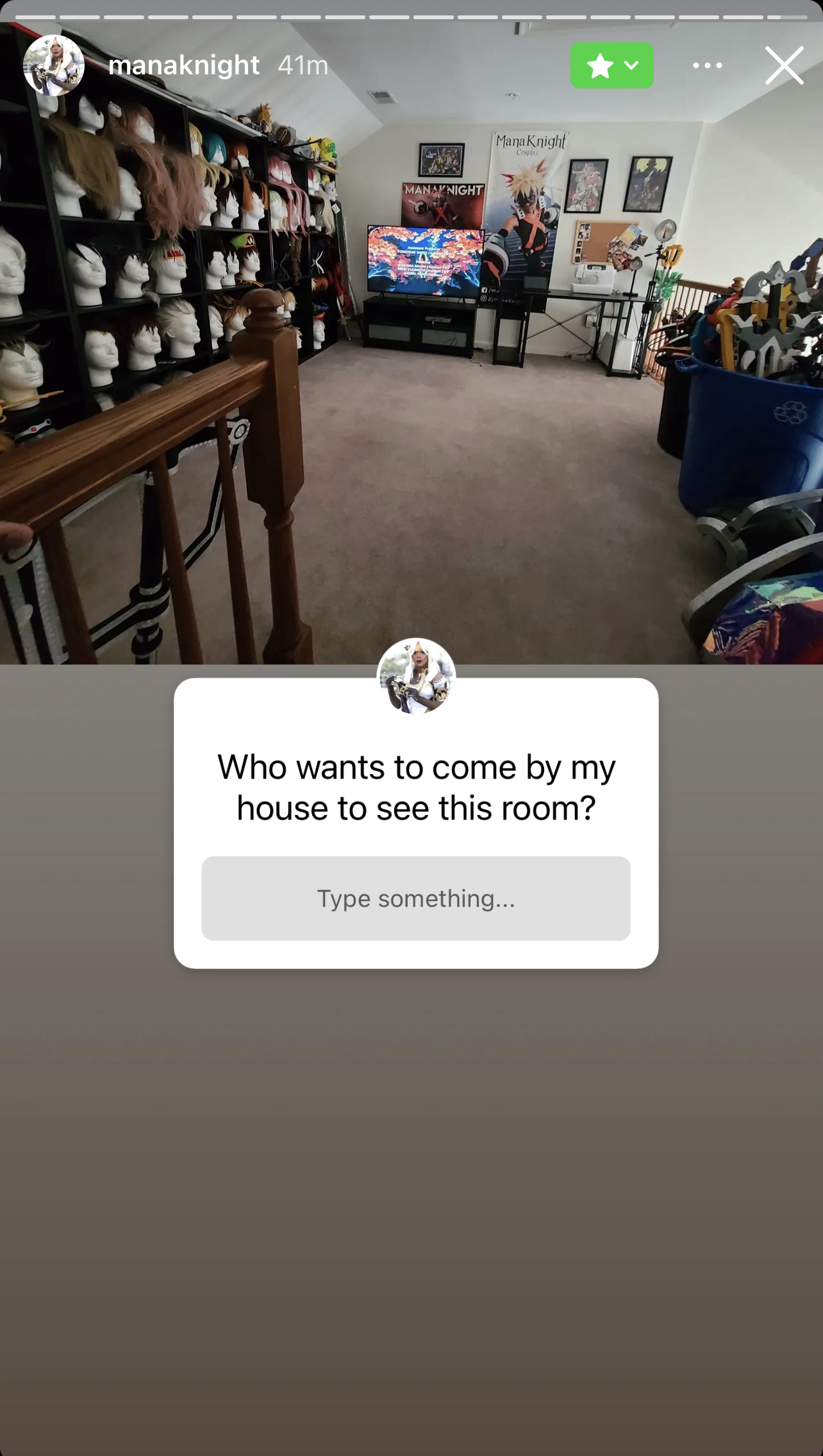The image size is (823, 1456).
Task: Tap the manaknight username
Action: [x=184, y=65]
